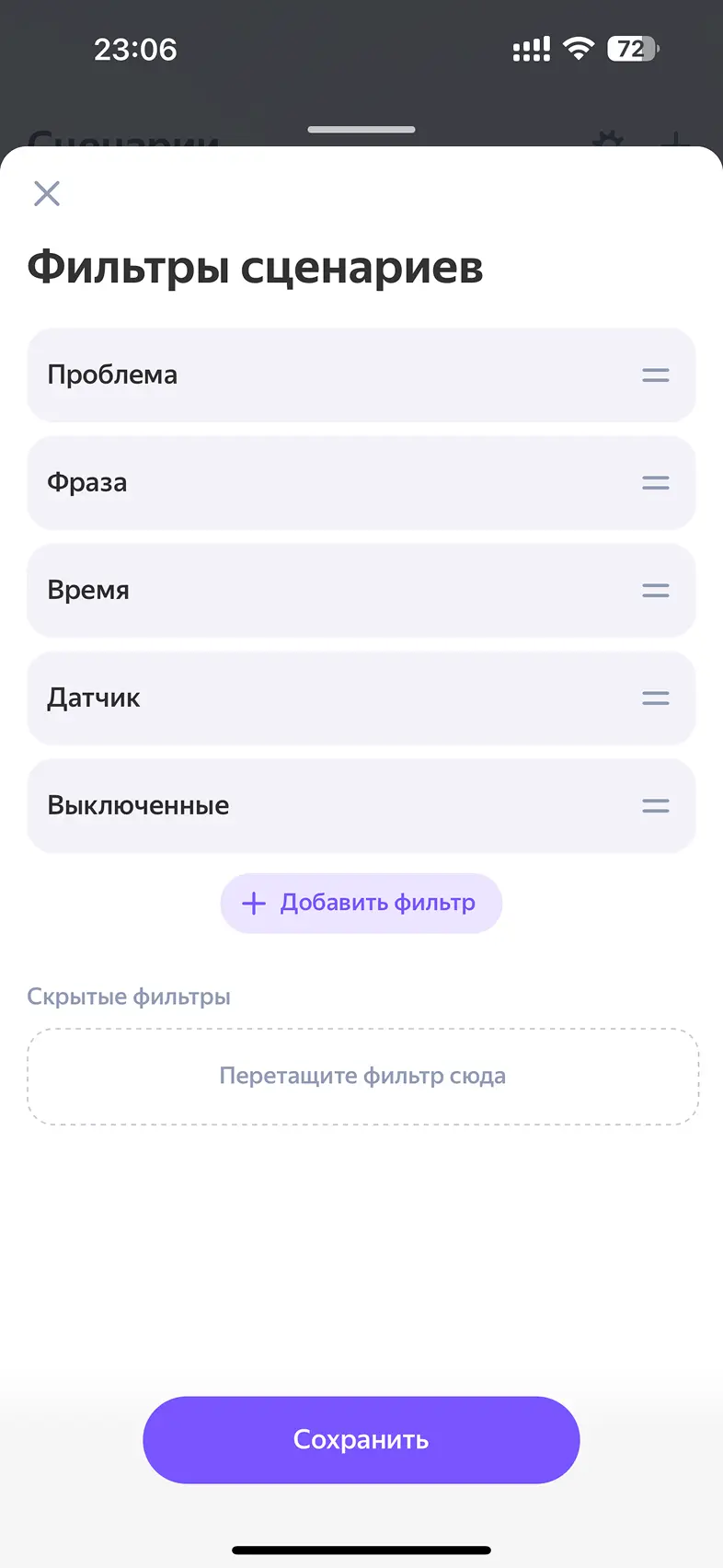Screen dimensions: 723x1568
Task: Save filters with Сохранить
Action: (361, 1439)
